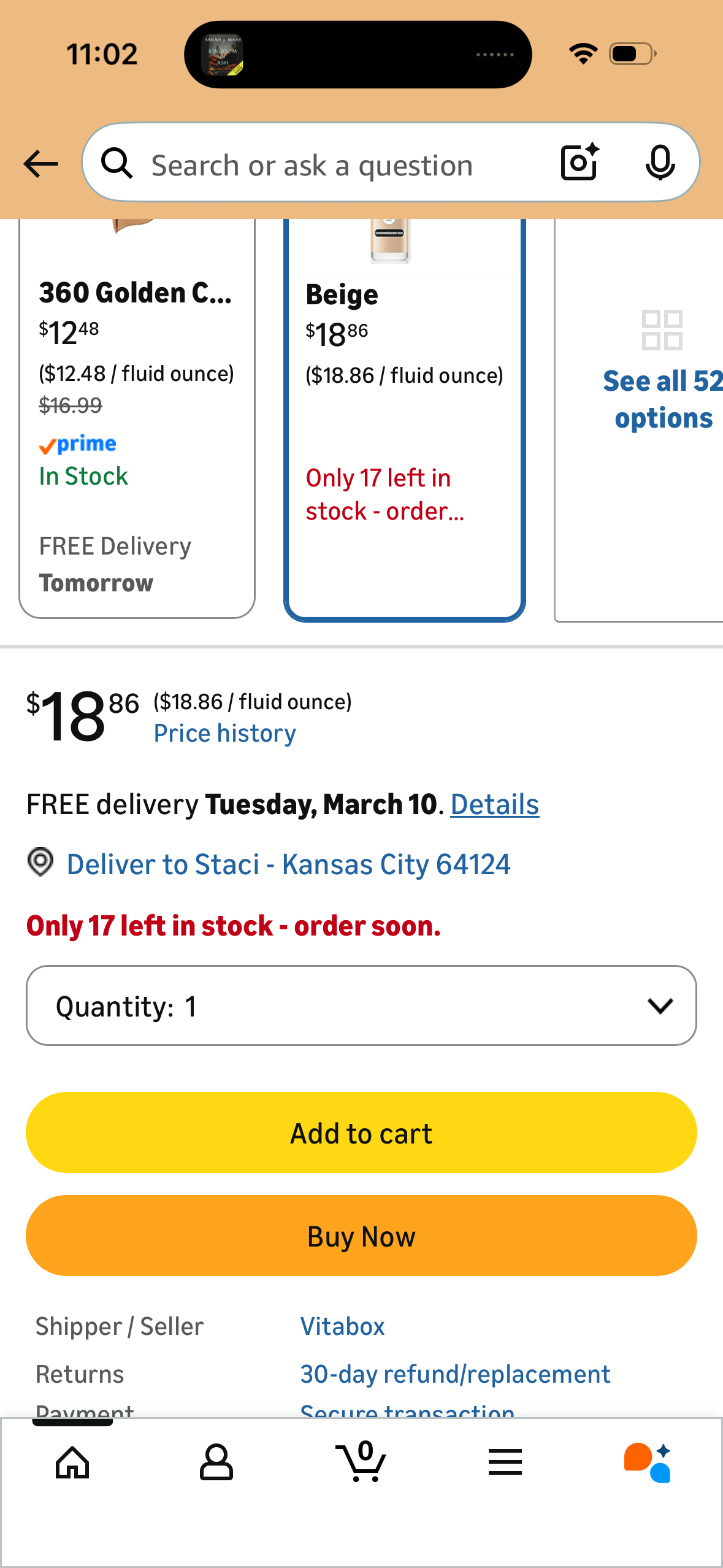723x1568 pixels.
Task: Change delivery address for Staci
Action: coord(288,865)
